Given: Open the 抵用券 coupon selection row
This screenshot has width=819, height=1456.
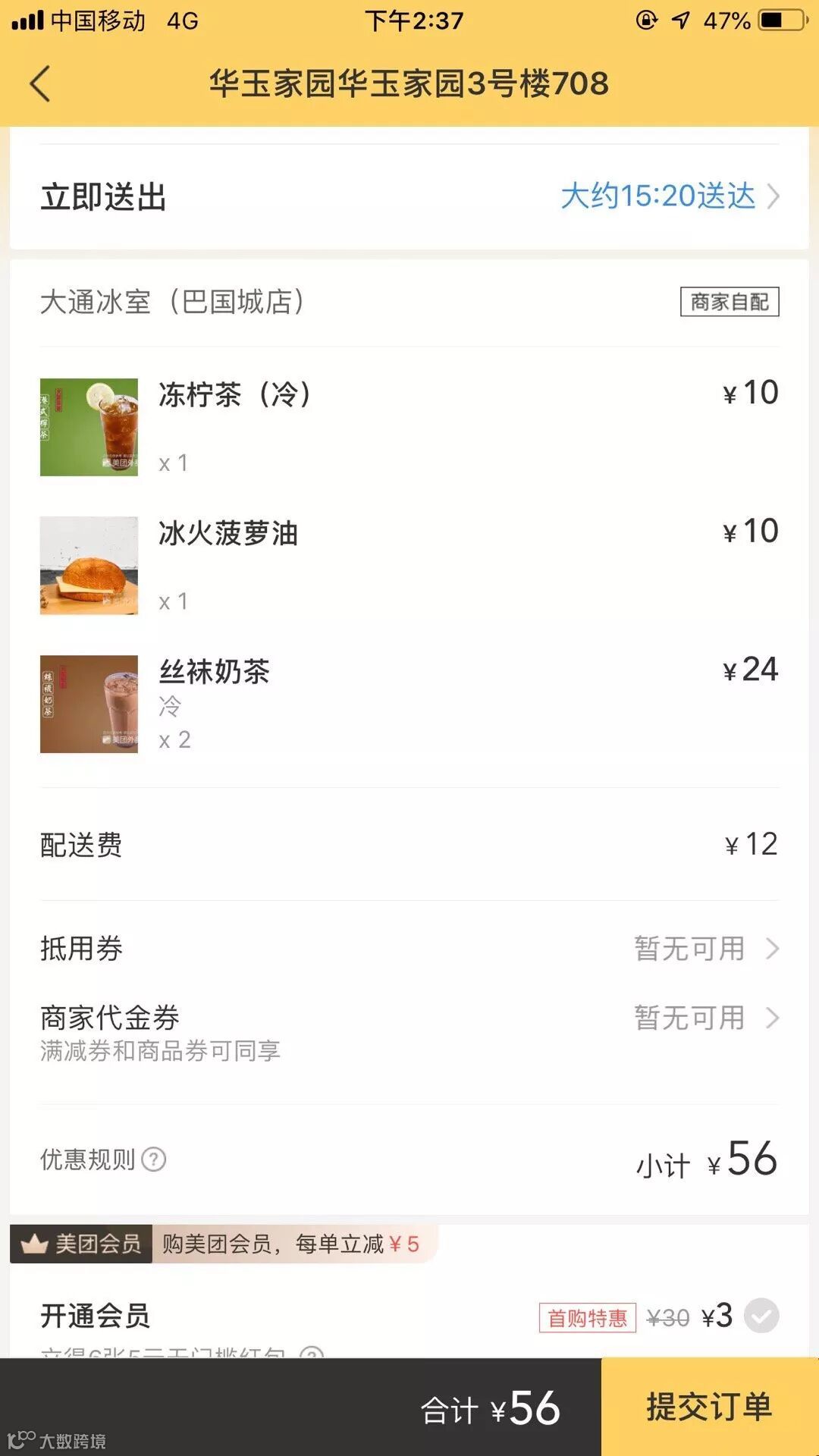Looking at the screenshot, I should click(409, 948).
